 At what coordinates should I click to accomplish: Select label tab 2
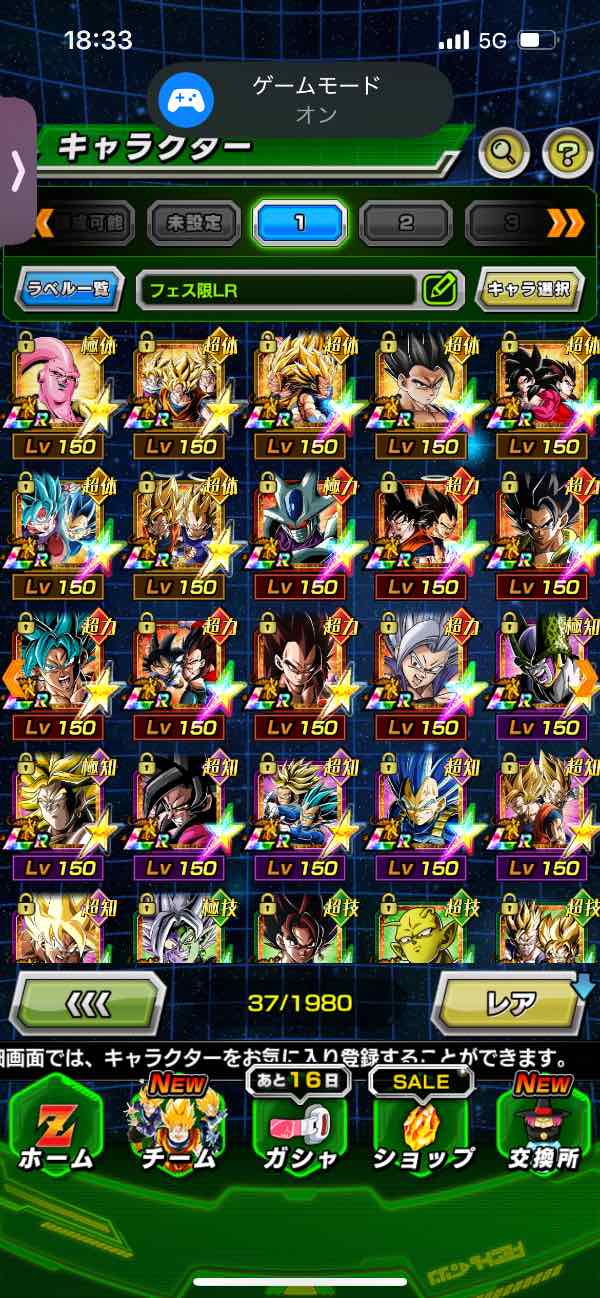point(406,222)
